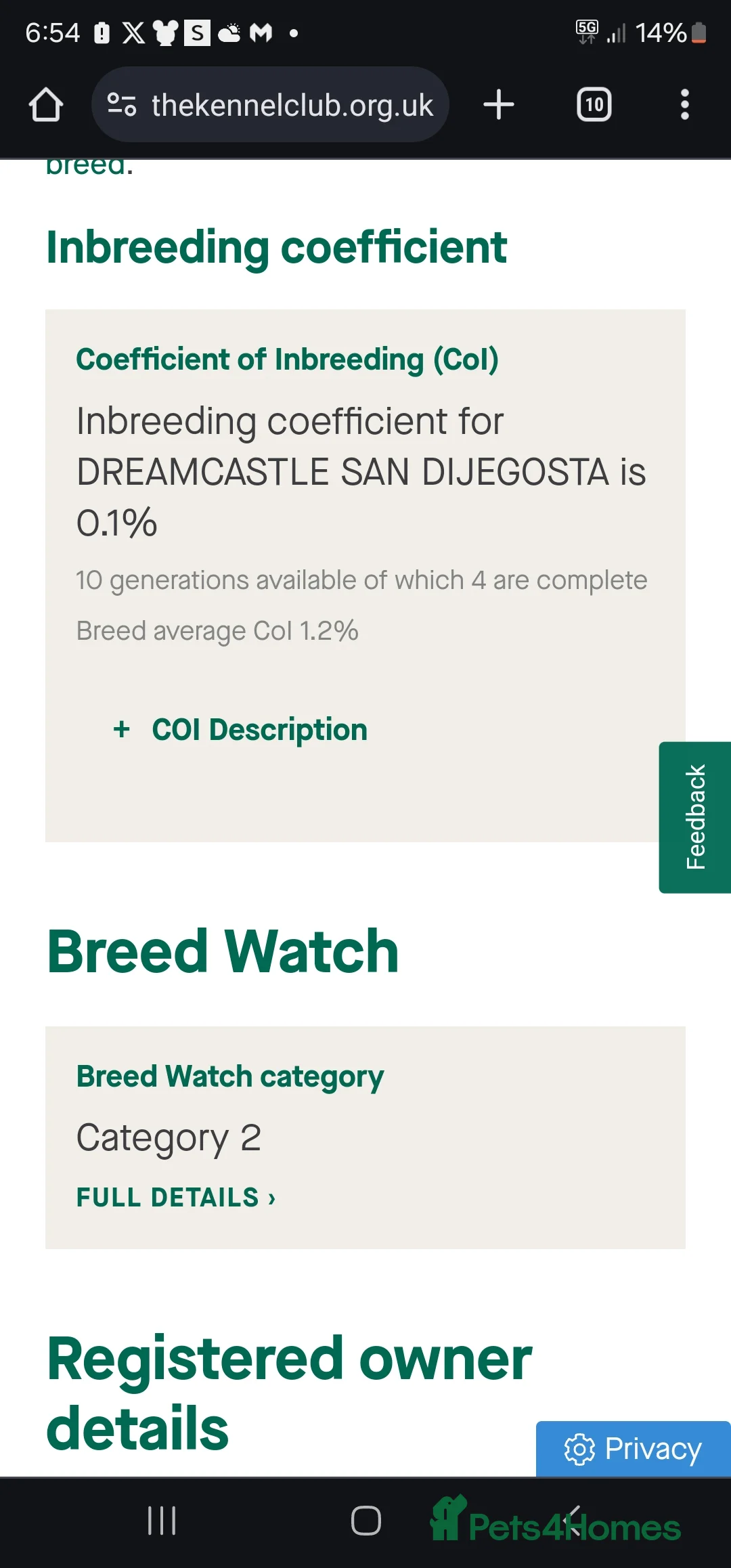Open a new browser tab
The height and width of the screenshot is (1568, 731).
pyautogui.click(x=499, y=105)
